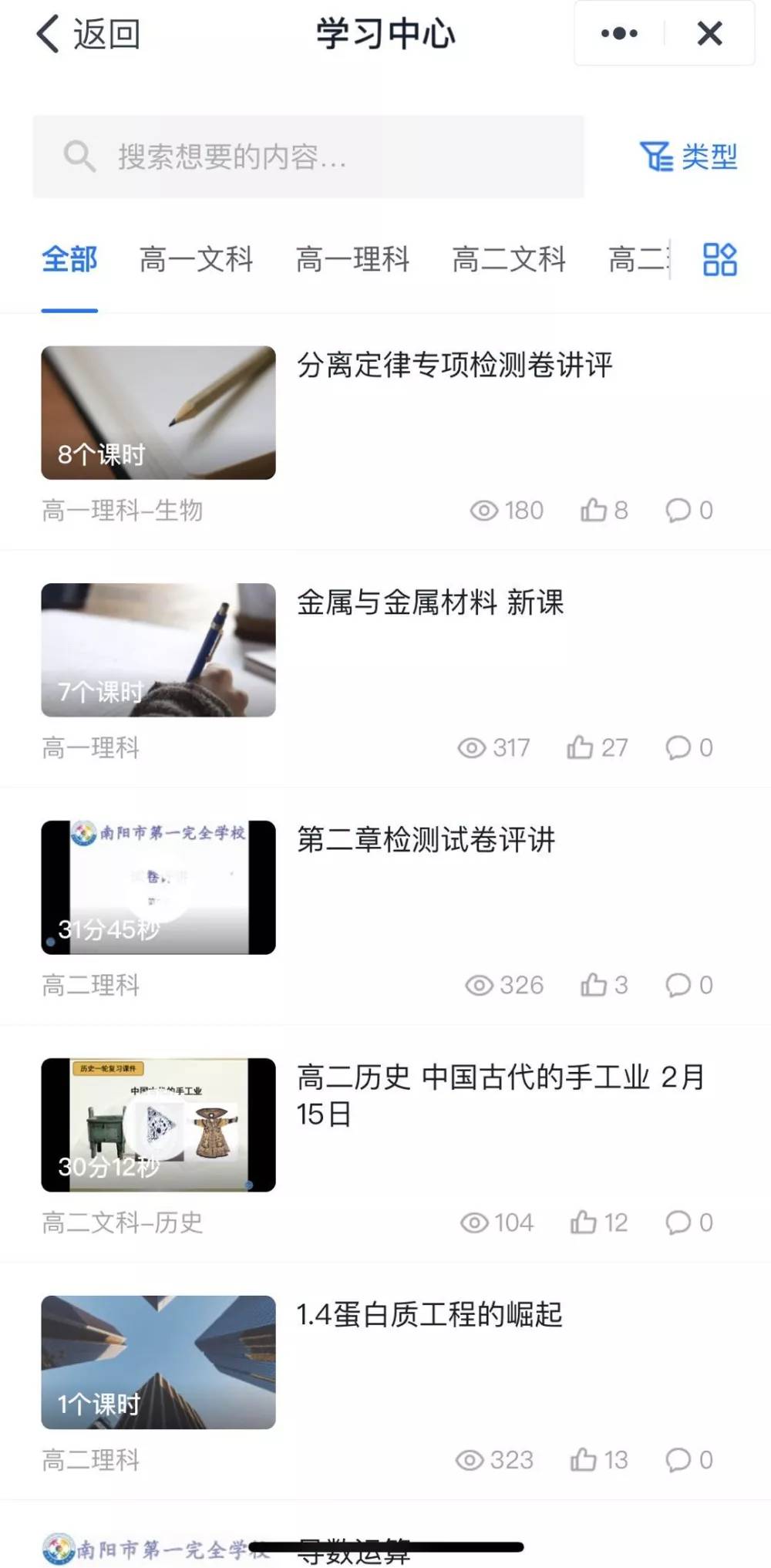Open the course 分离定律专项检测卷讲评
The width and height of the screenshot is (771, 1568).
456,366
